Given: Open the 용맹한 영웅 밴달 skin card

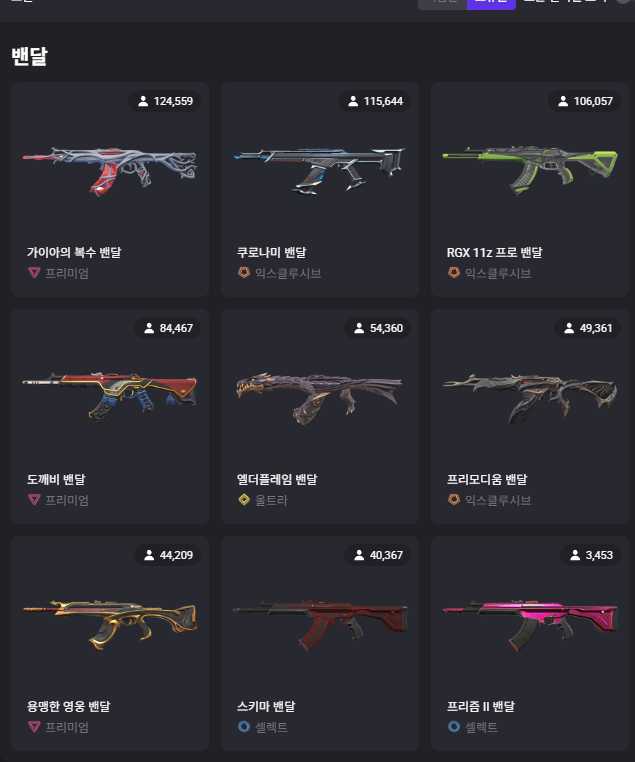Looking at the screenshot, I should 110,643.
